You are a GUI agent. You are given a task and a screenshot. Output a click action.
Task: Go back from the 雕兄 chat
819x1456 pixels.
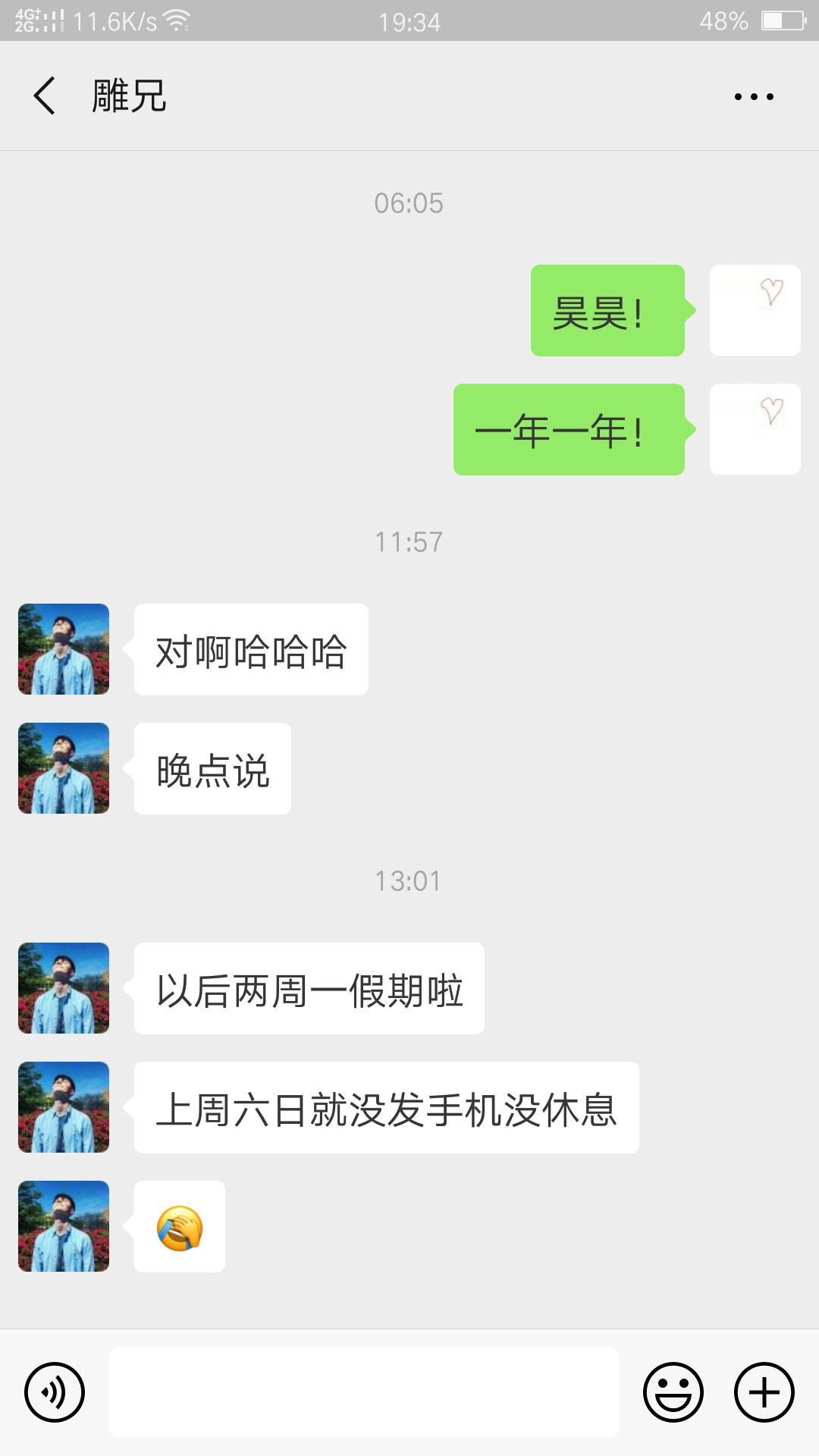tap(45, 96)
